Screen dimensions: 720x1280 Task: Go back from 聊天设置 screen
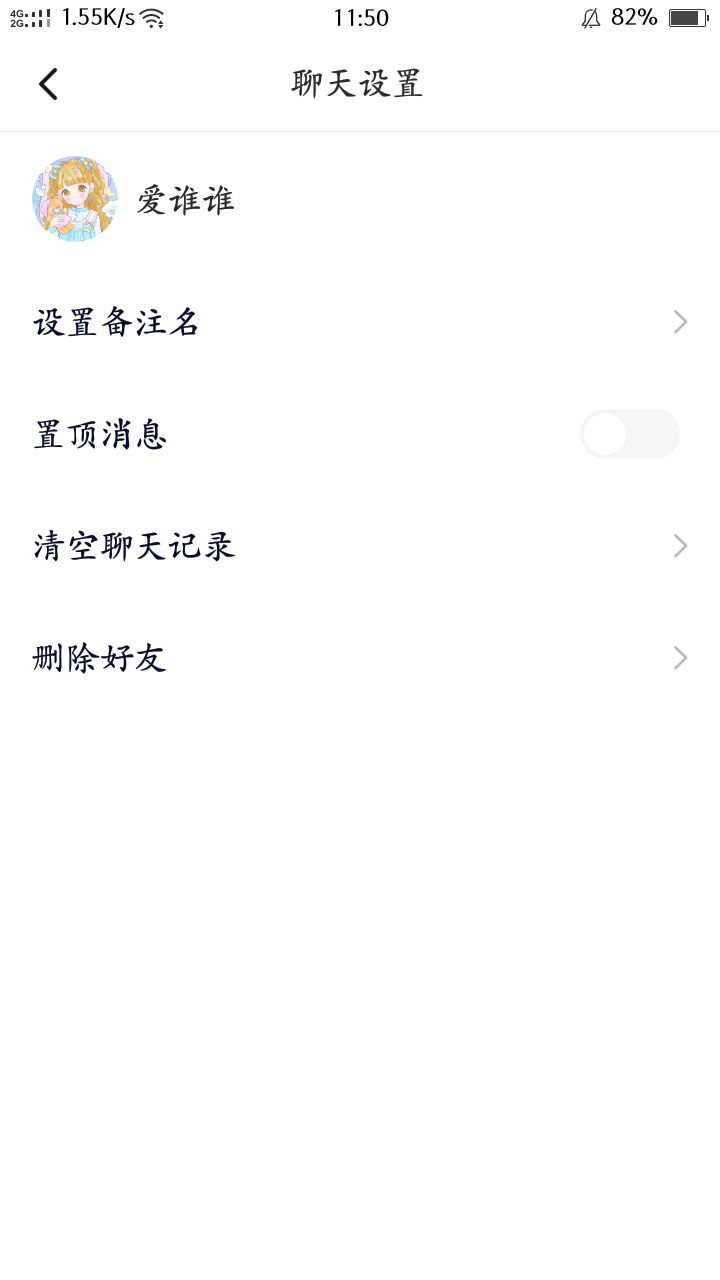click(x=48, y=84)
